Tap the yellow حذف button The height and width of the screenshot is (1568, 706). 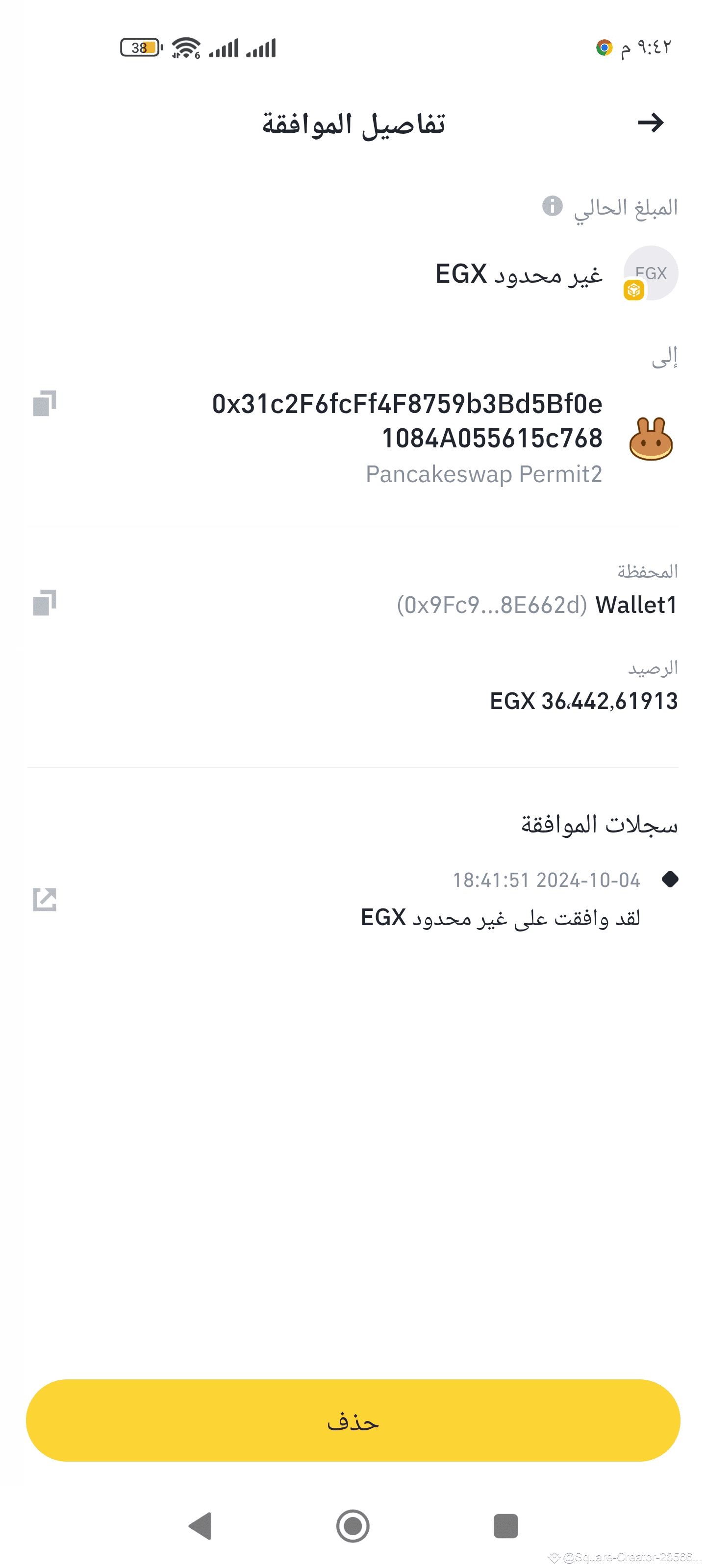click(353, 1420)
